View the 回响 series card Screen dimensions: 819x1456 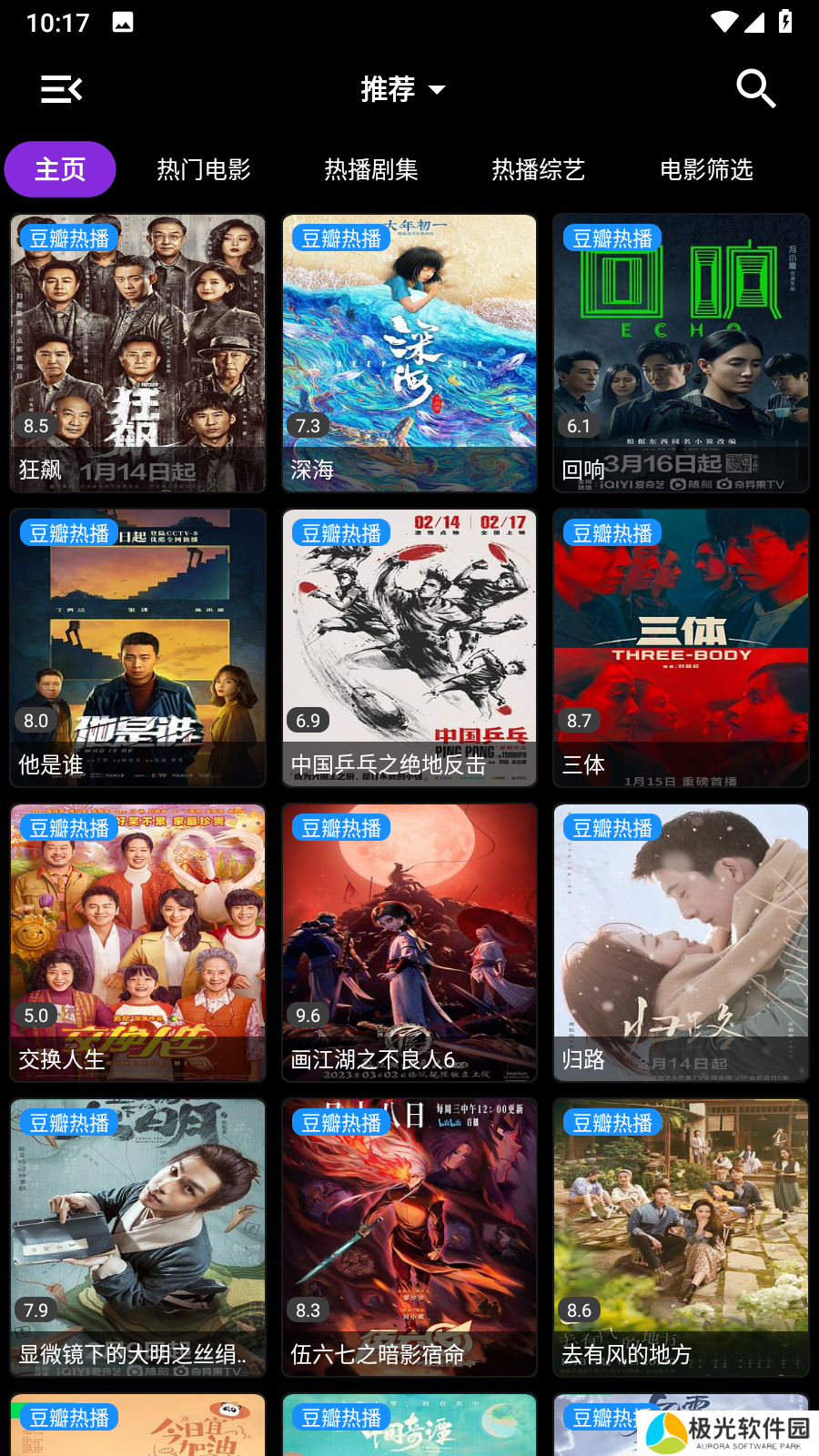point(681,353)
